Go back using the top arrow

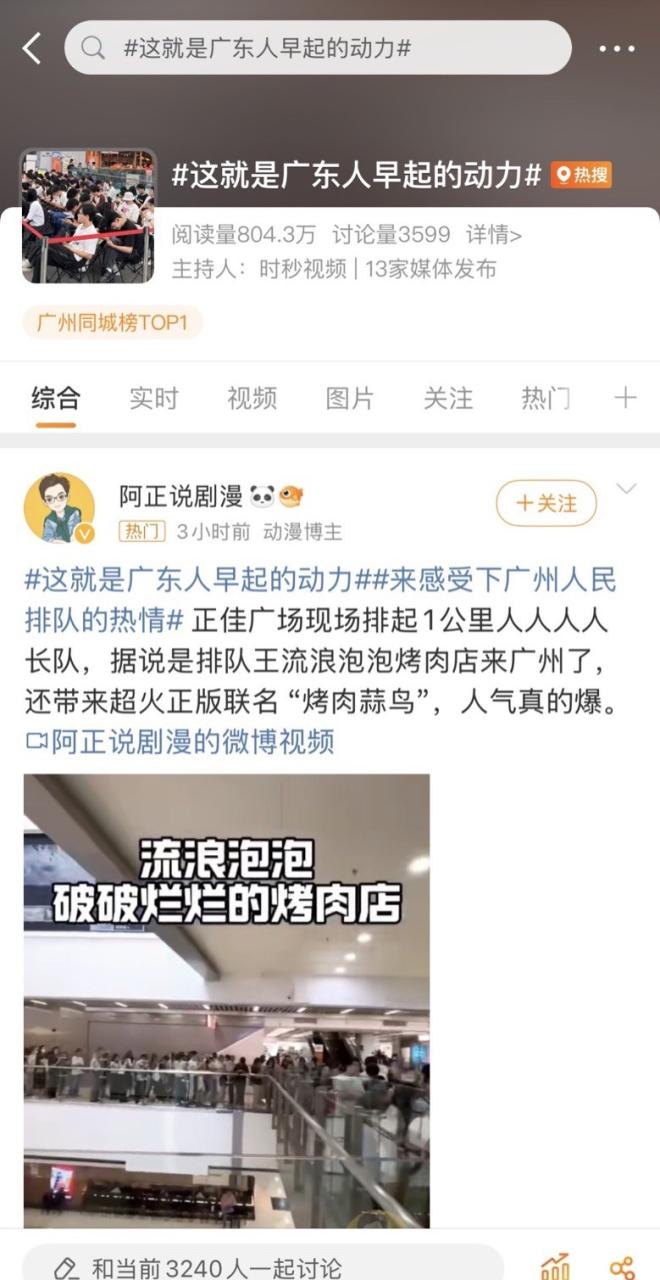(x=32, y=48)
